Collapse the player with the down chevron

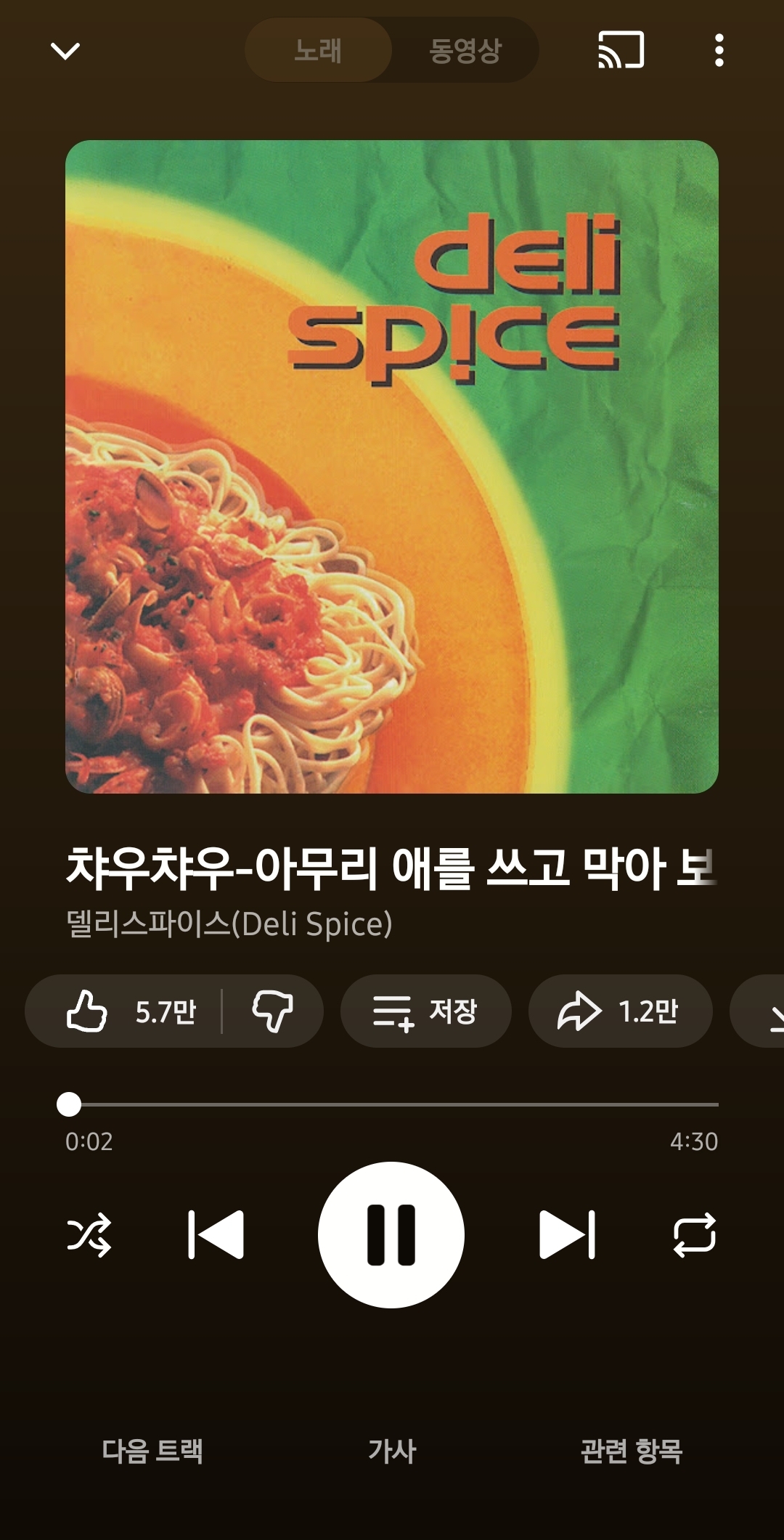point(65,51)
